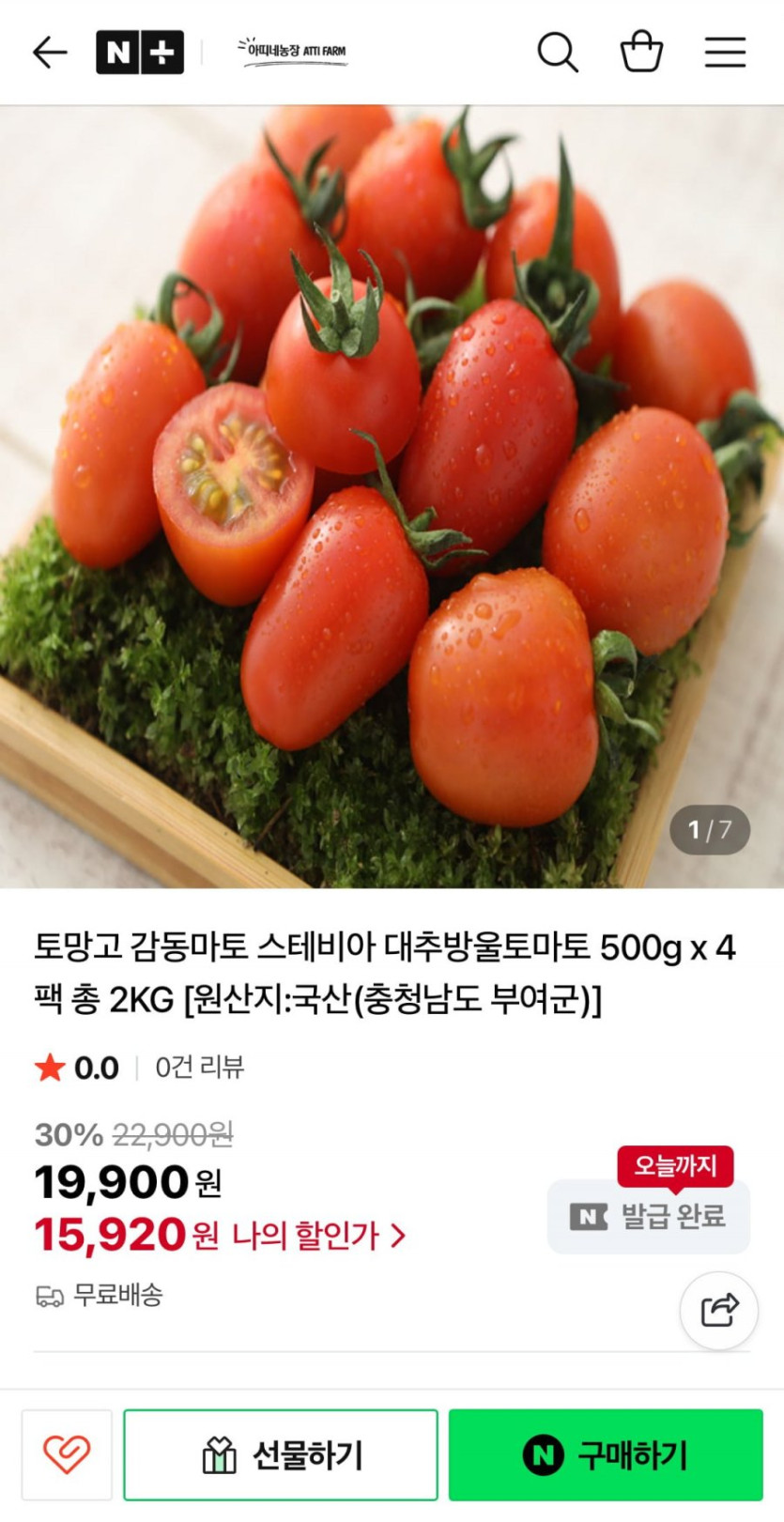Add product to wishlist with heart
The image size is (784, 1522).
click(x=67, y=1454)
